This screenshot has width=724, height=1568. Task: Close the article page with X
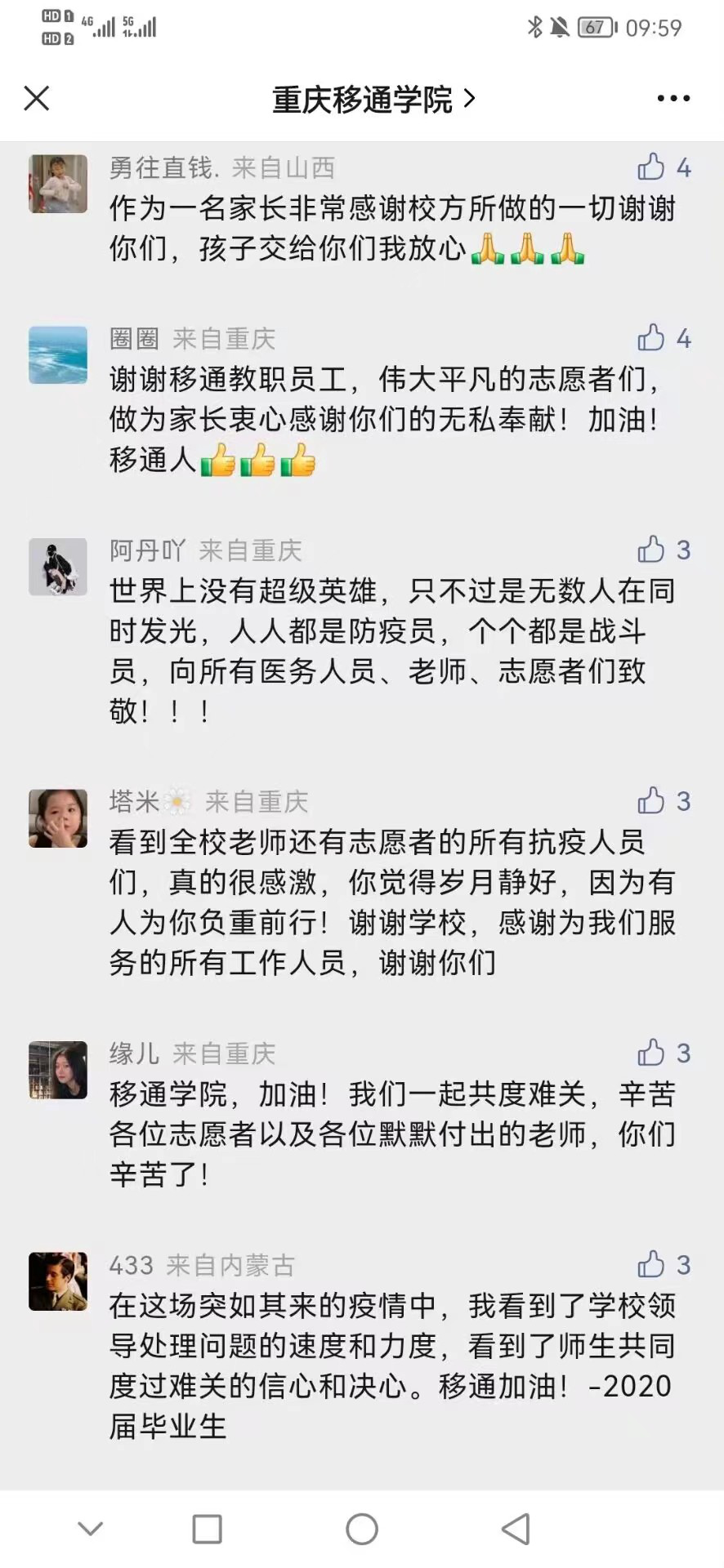pos(37,99)
